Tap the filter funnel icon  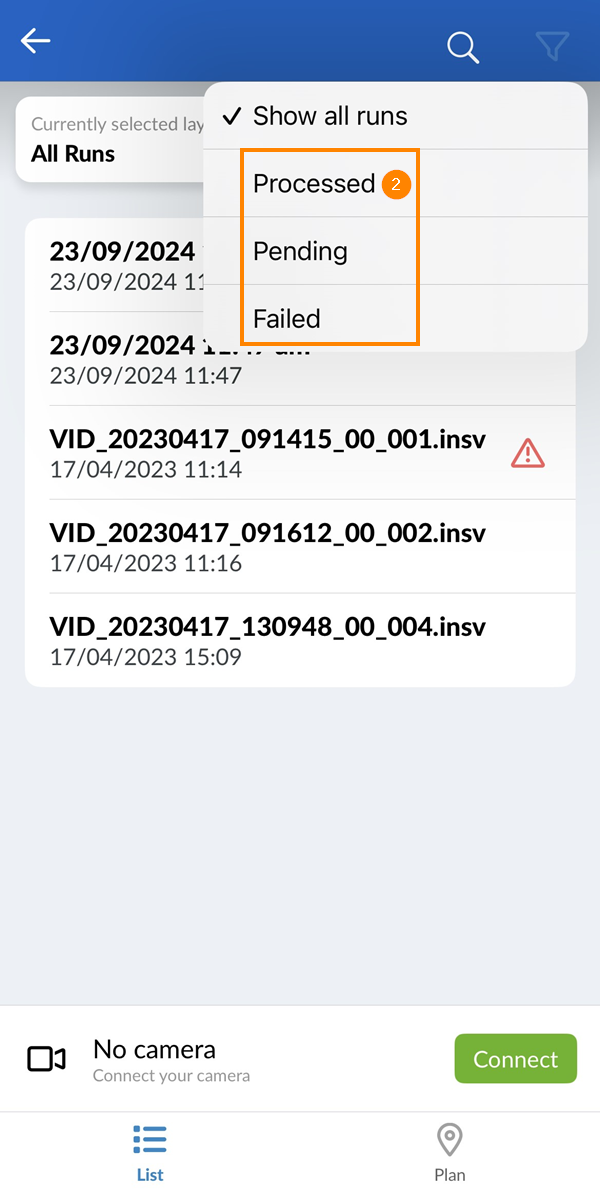click(552, 46)
